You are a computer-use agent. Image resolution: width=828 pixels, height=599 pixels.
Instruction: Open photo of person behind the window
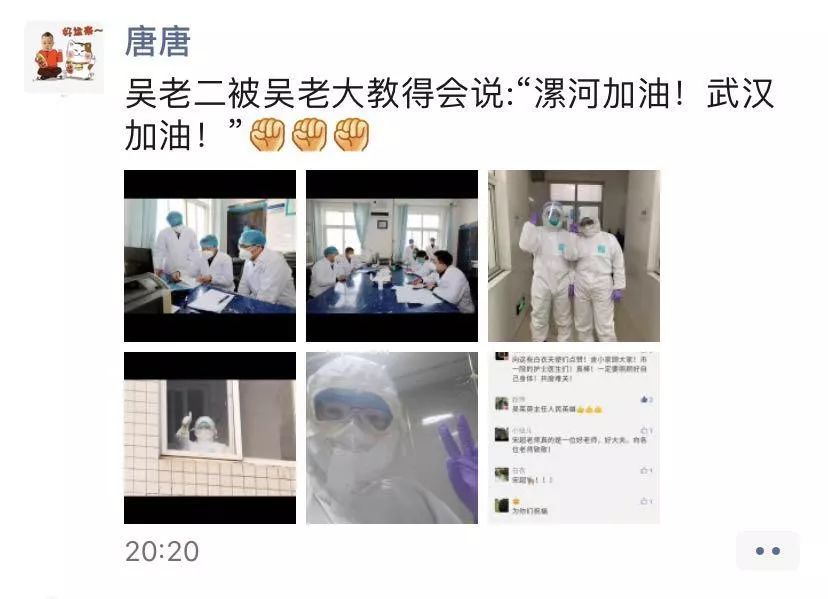point(210,438)
